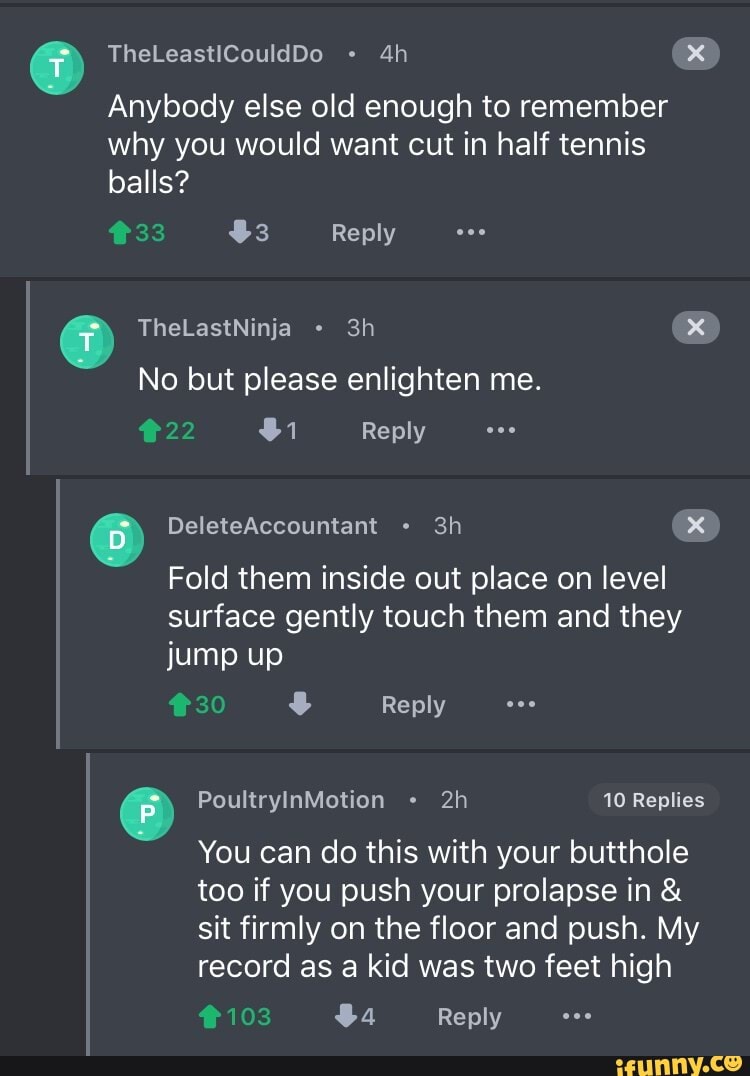The image size is (750, 1076).
Task: Collapse DeleteAccountant's comment with the X
Action: point(696,525)
